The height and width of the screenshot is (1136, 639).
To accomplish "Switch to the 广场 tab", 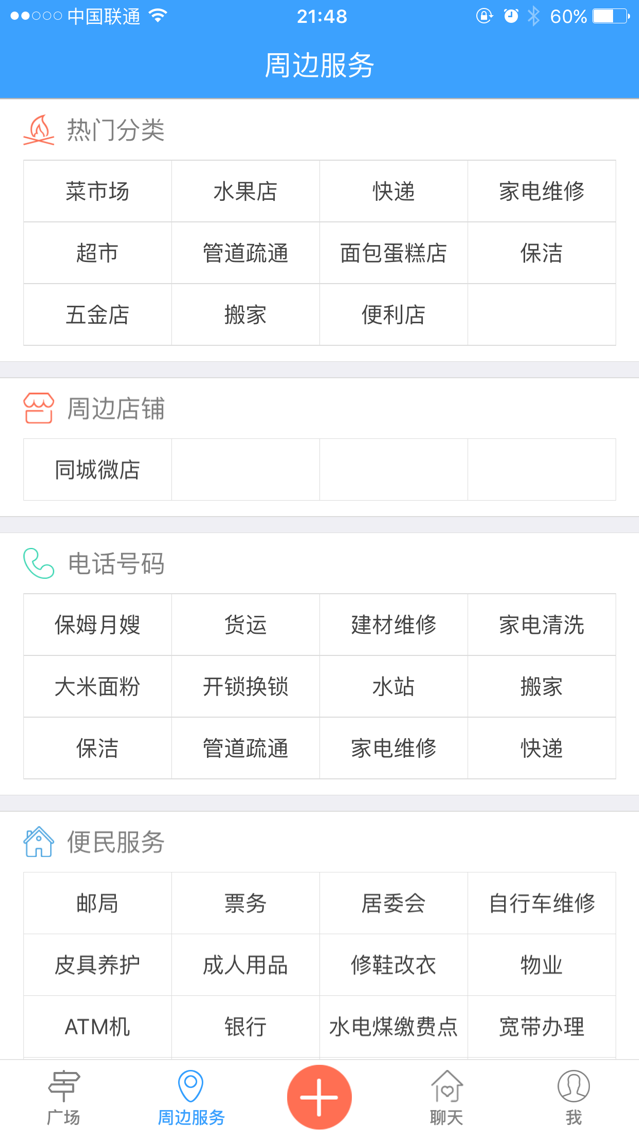I will 64,1097.
